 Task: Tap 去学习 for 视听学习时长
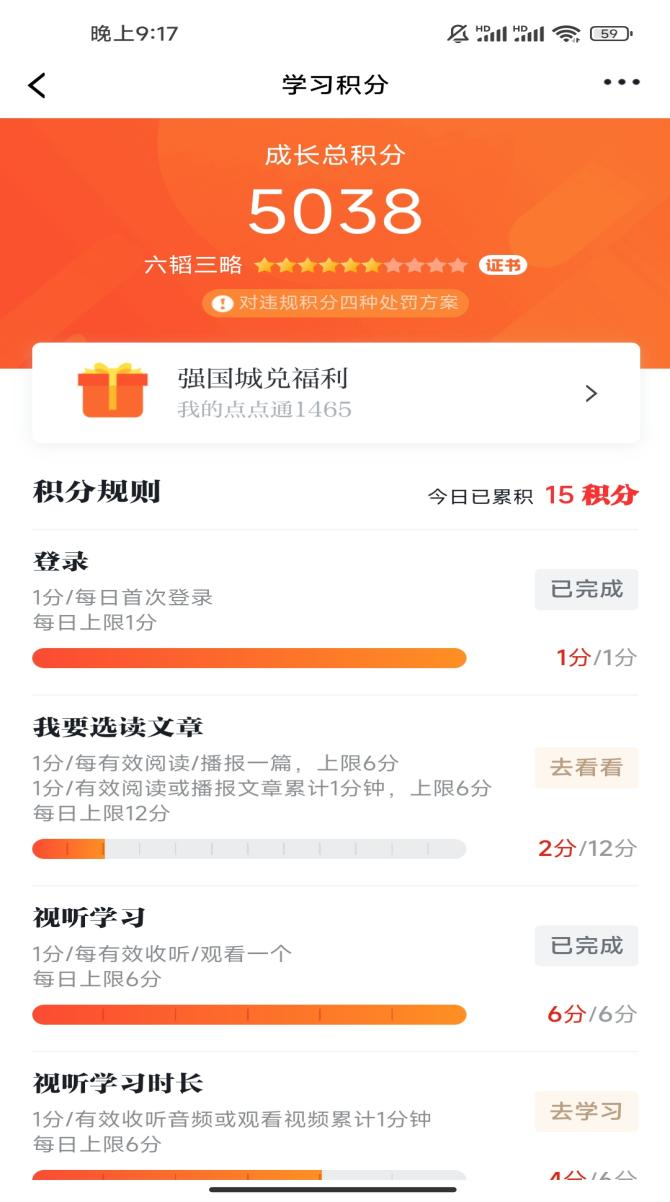click(x=586, y=1111)
